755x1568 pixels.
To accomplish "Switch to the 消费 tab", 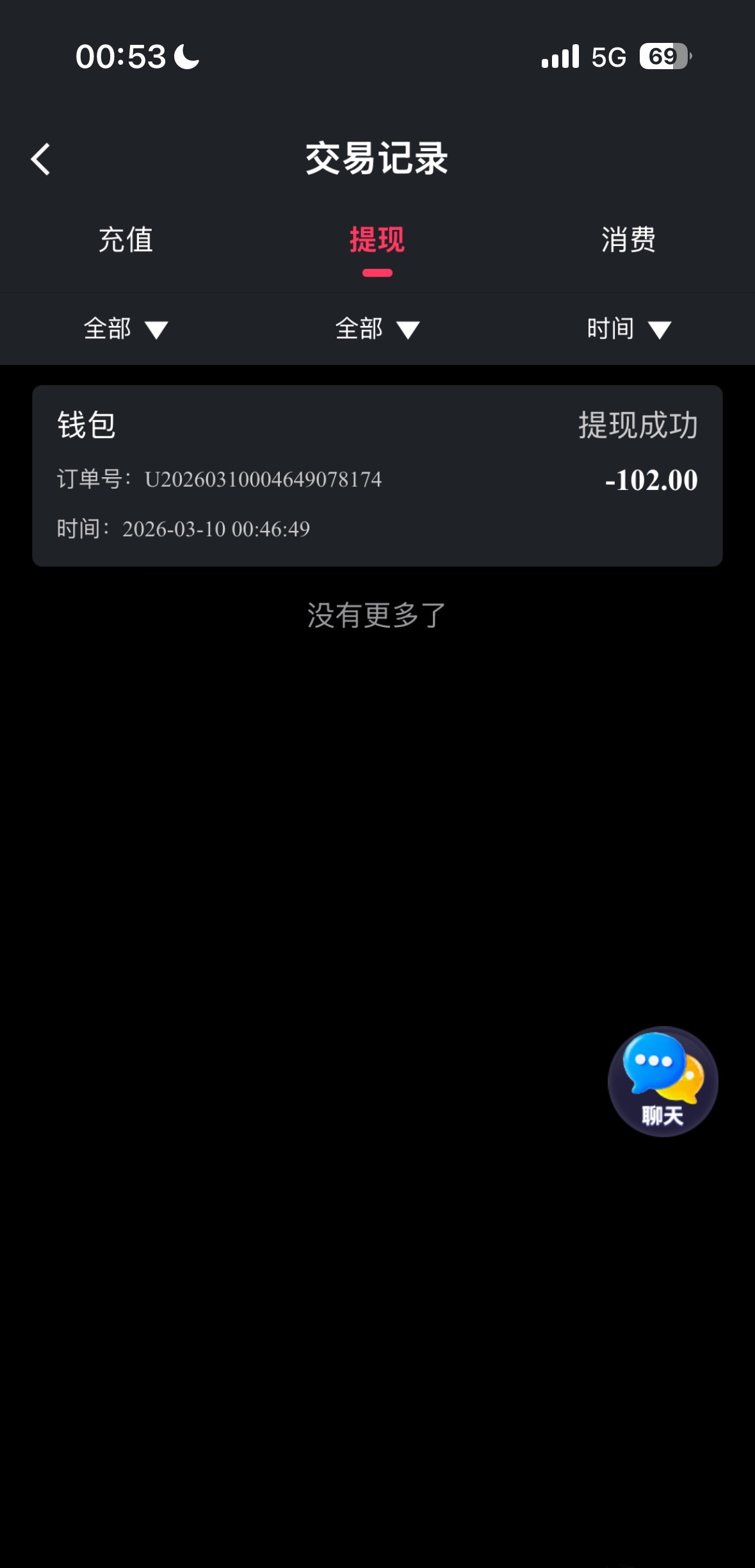I will pyautogui.click(x=628, y=240).
